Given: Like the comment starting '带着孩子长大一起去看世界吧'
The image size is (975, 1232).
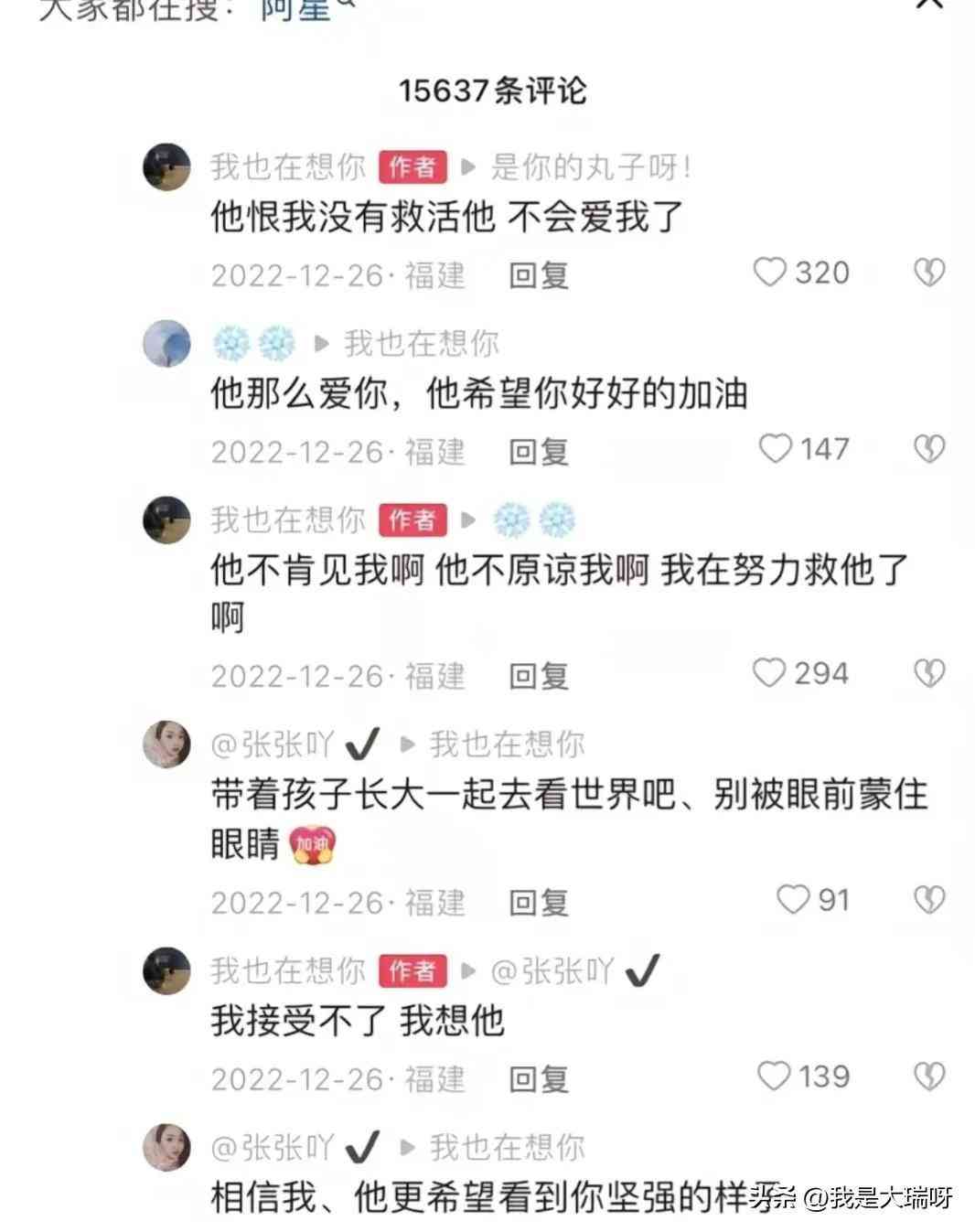Looking at the screenshot, I should [x=792, y=900].
